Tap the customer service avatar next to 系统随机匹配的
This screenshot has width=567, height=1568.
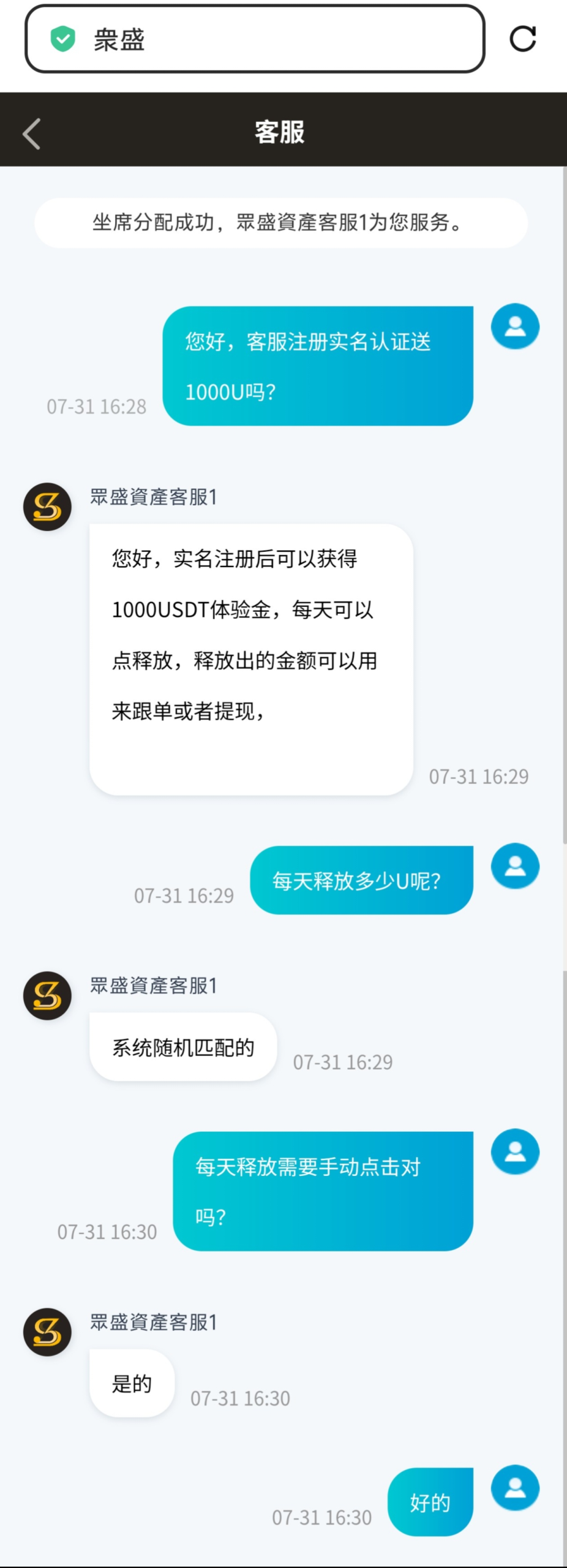point(47,995)
